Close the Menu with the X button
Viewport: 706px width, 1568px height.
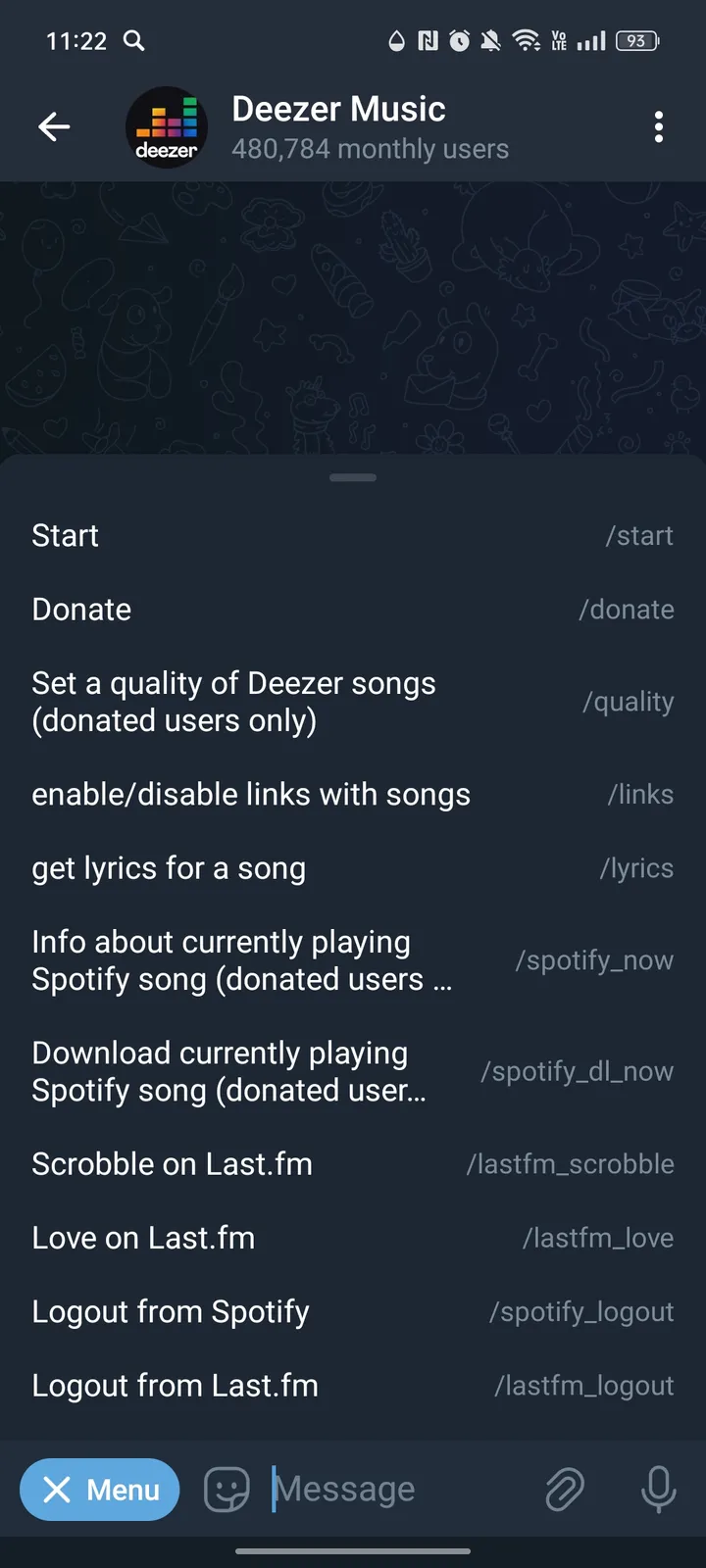pyautogui.click(x=59, y=1490)
